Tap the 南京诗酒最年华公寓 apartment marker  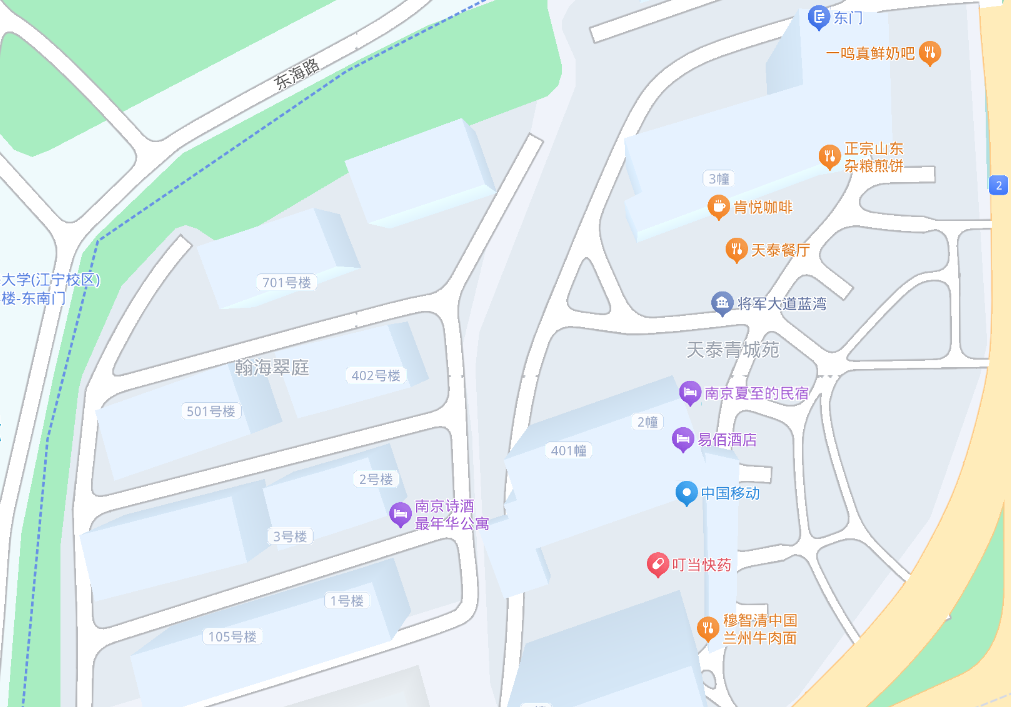[400, 514]
